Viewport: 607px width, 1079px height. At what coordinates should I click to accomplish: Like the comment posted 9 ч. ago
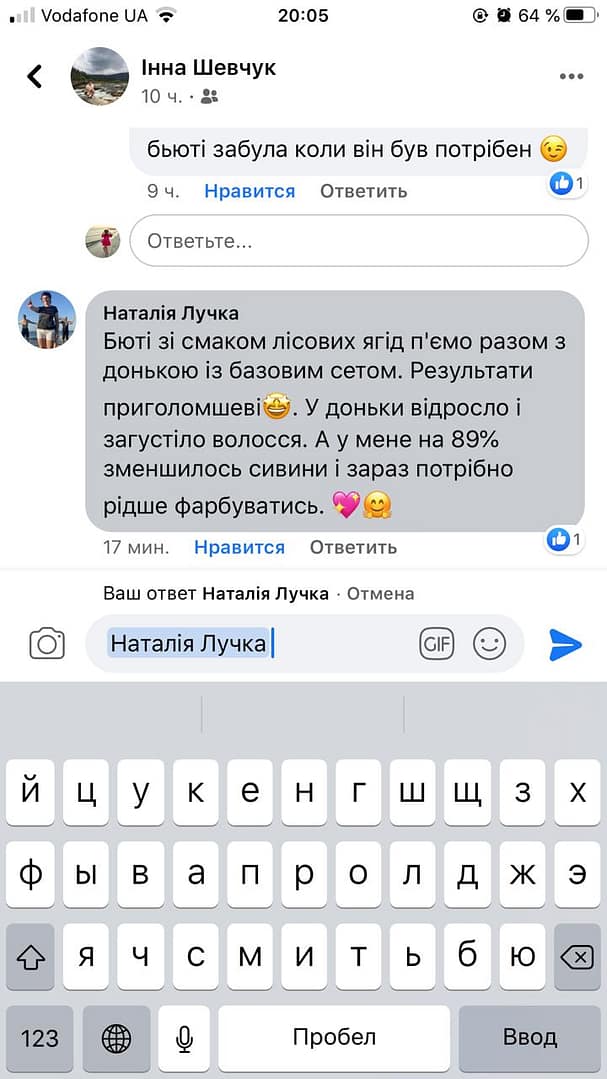[249, 191]
